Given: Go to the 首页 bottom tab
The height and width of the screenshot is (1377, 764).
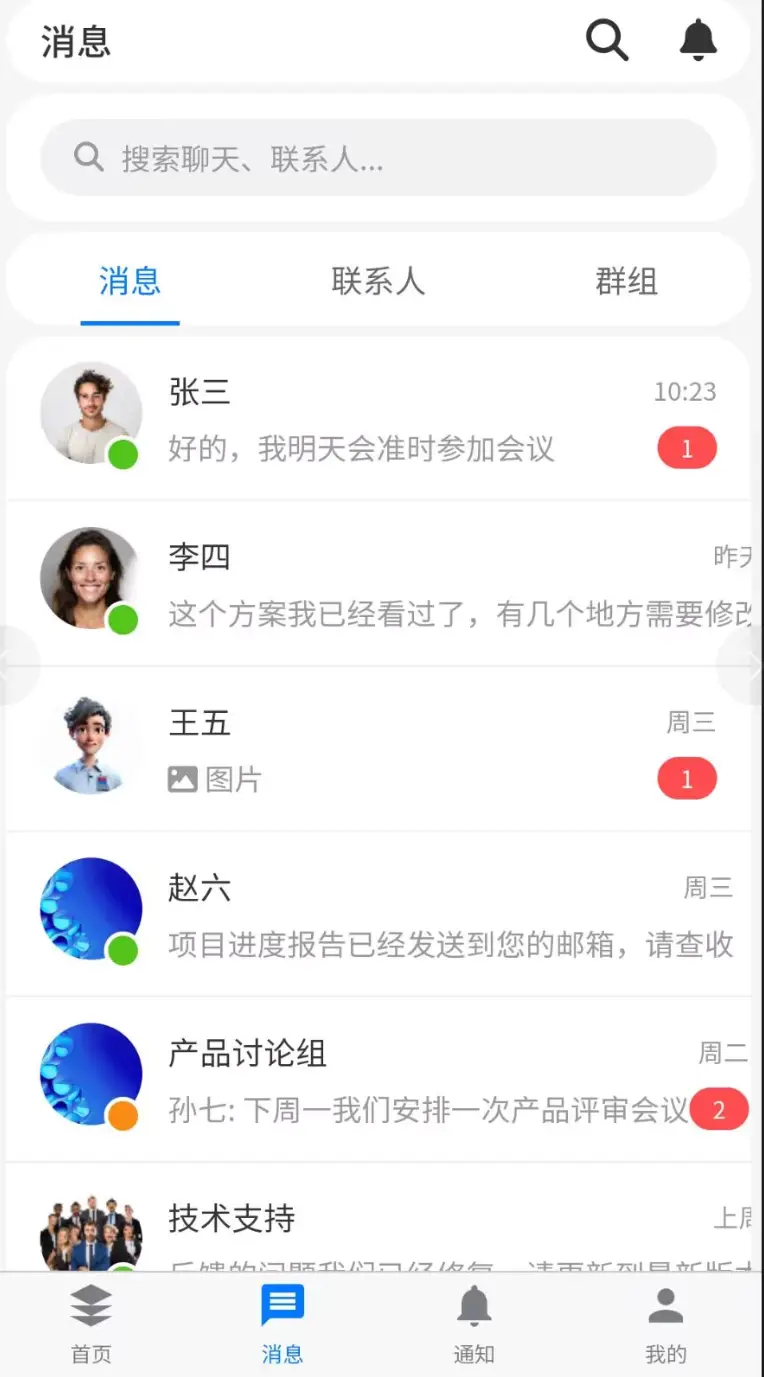Looking at the screenshot, I should click(x=91, y=1325).
